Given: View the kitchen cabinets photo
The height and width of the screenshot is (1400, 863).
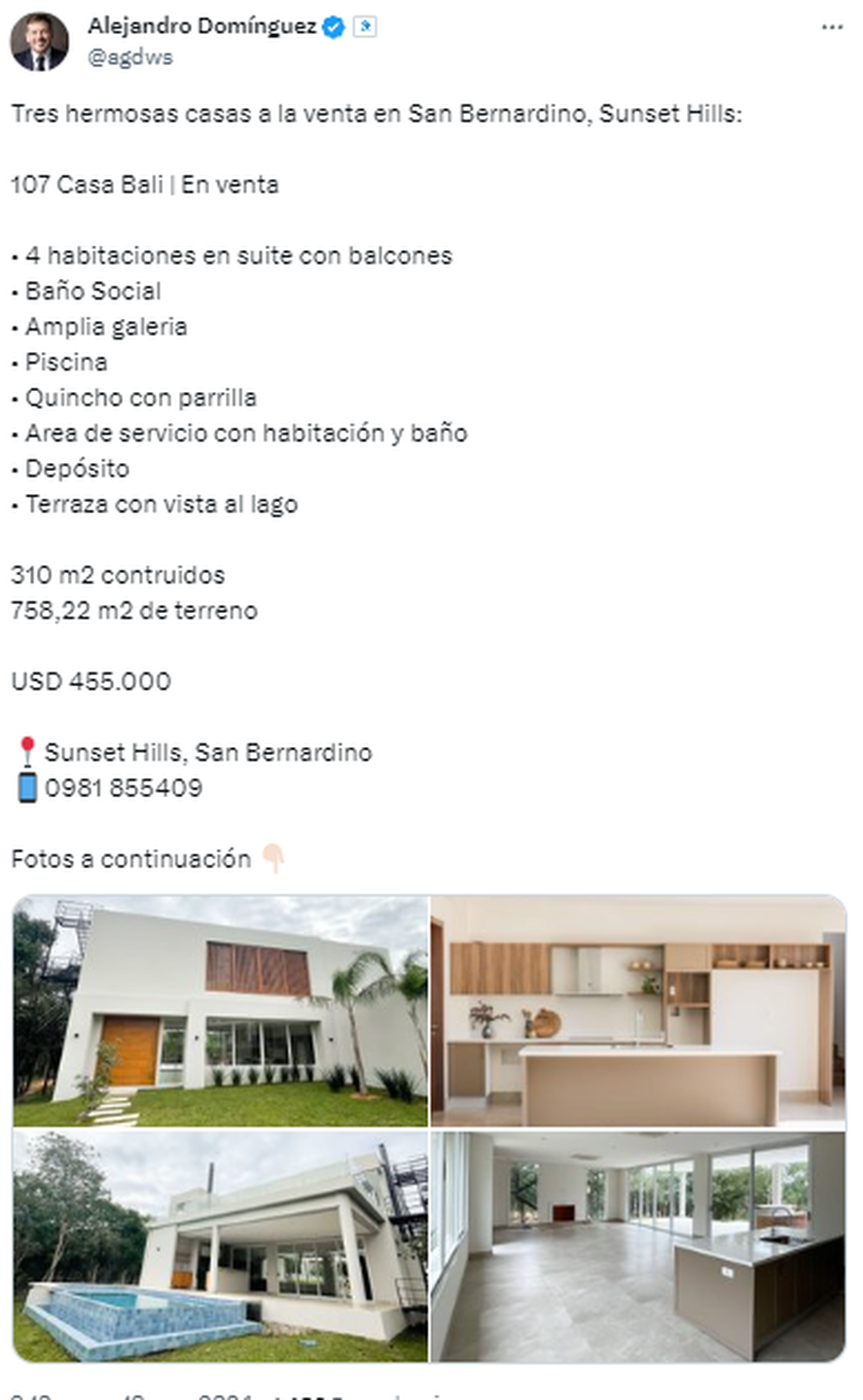Looking at the screenshot, I should [x=638, y=1012].
